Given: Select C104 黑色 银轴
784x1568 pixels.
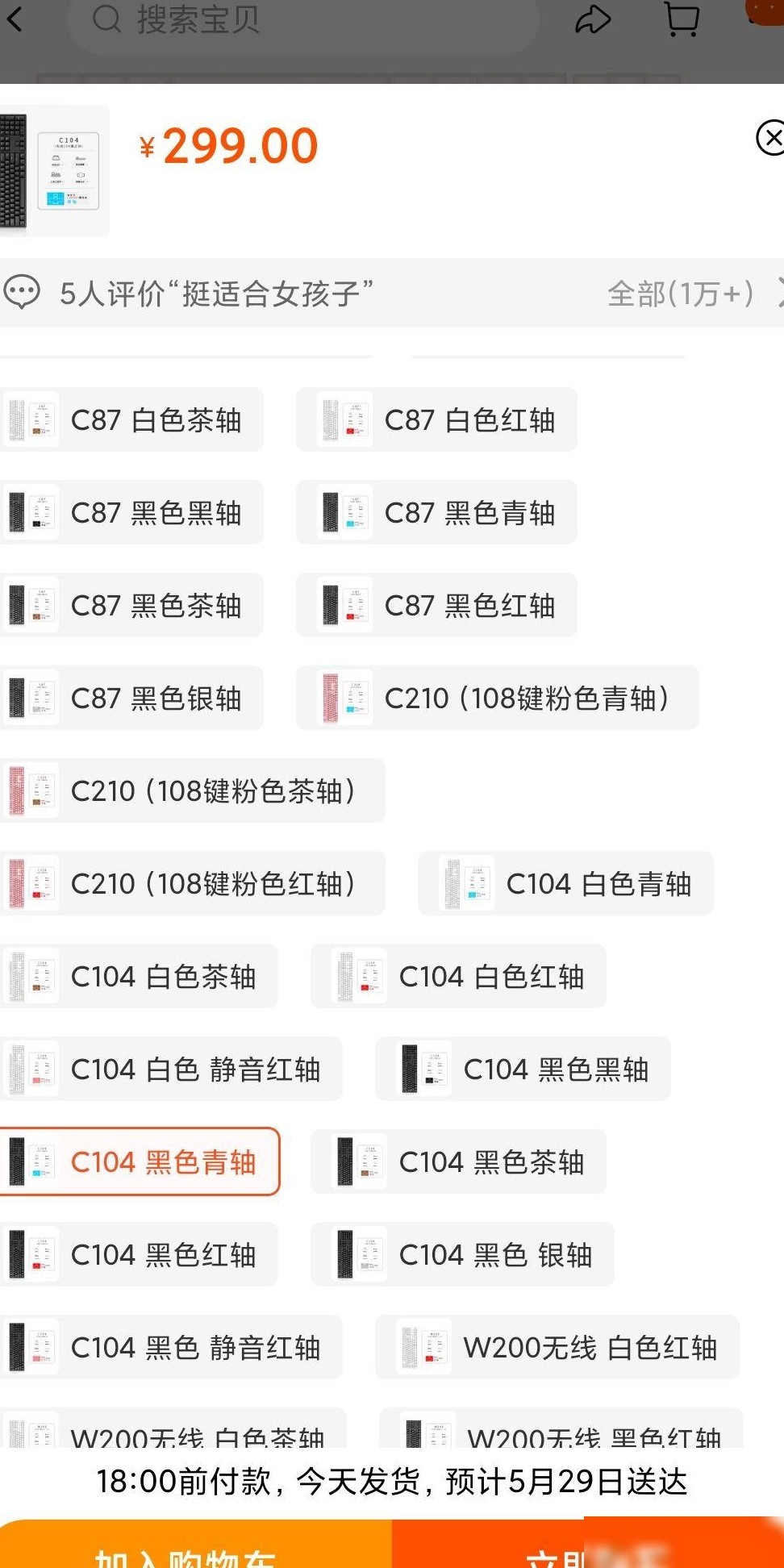Looking at the screenshot, I should tap(462, 1254).
